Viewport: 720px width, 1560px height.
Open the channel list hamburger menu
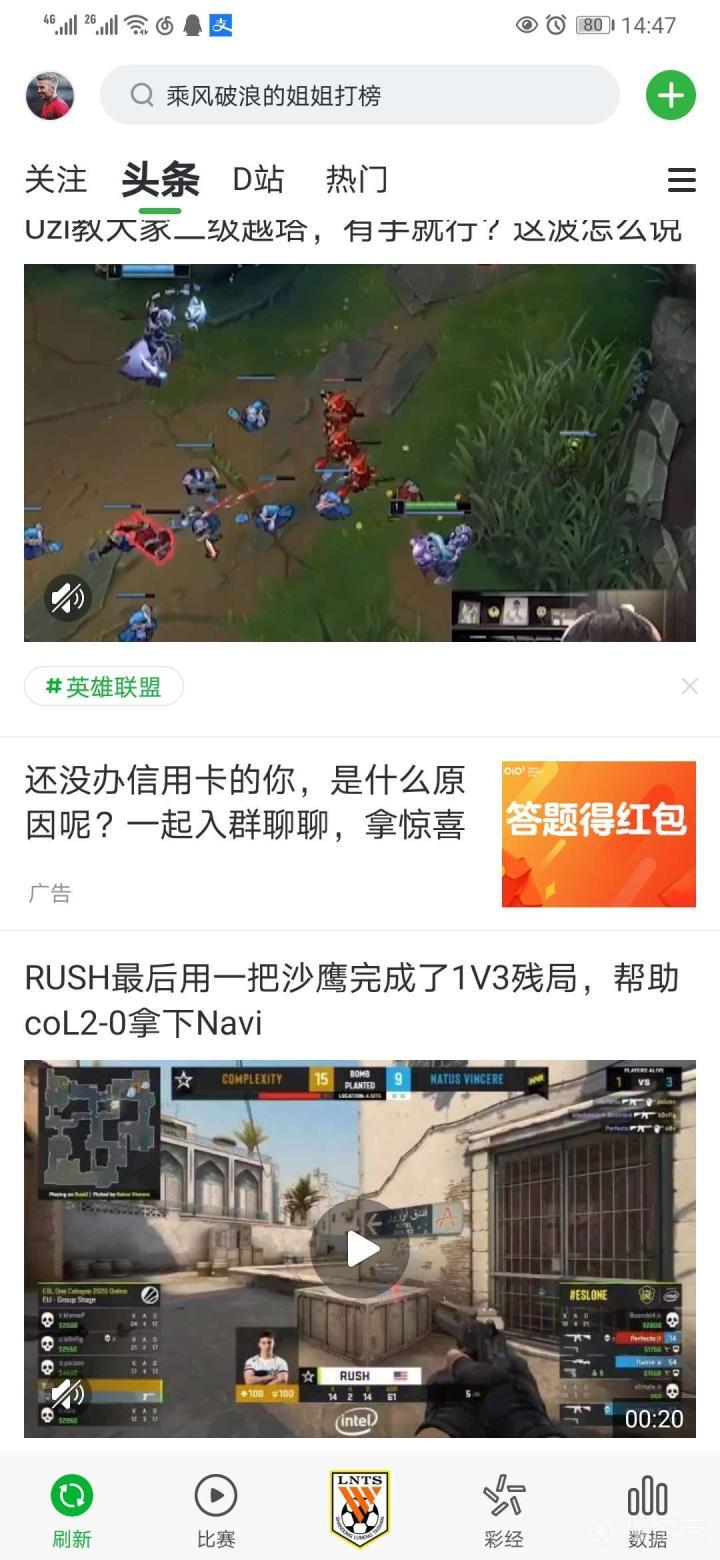(x=681, y=180)
